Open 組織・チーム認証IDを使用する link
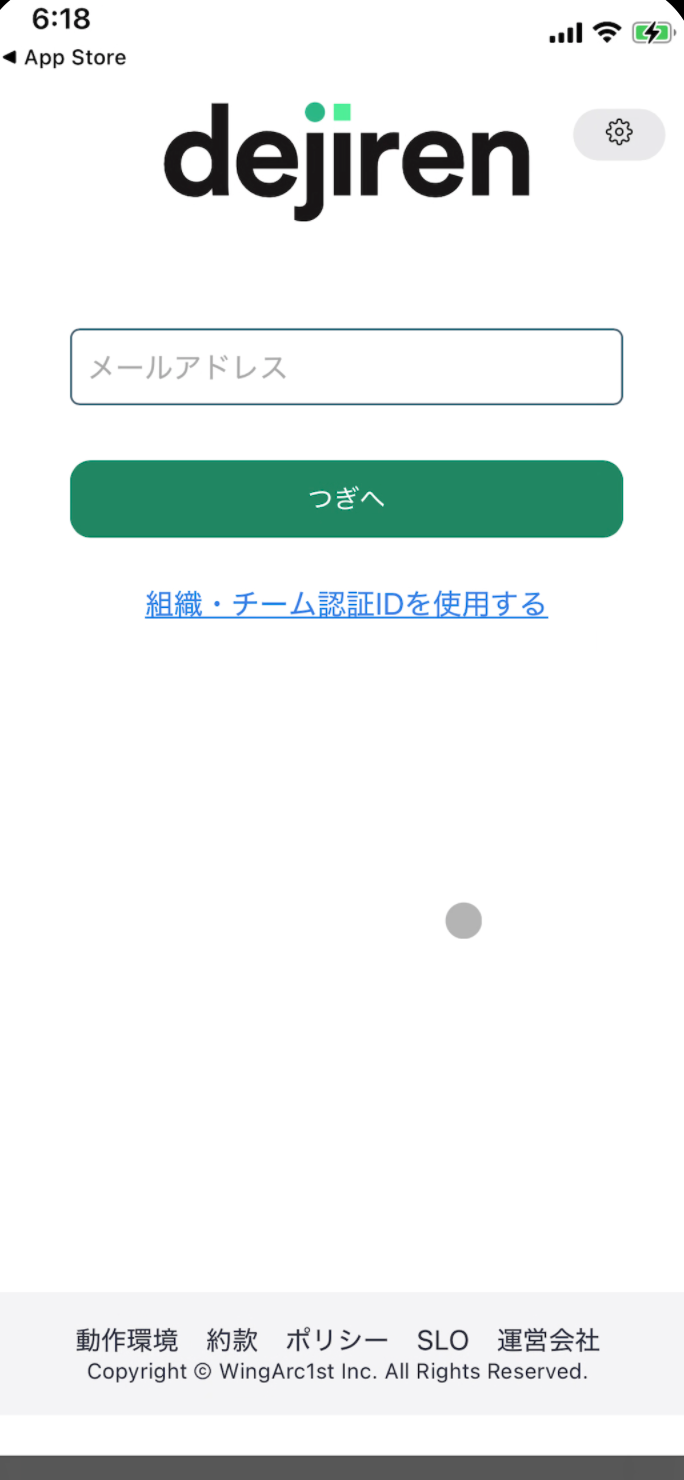684x1480 pixels. pos(346,604)
